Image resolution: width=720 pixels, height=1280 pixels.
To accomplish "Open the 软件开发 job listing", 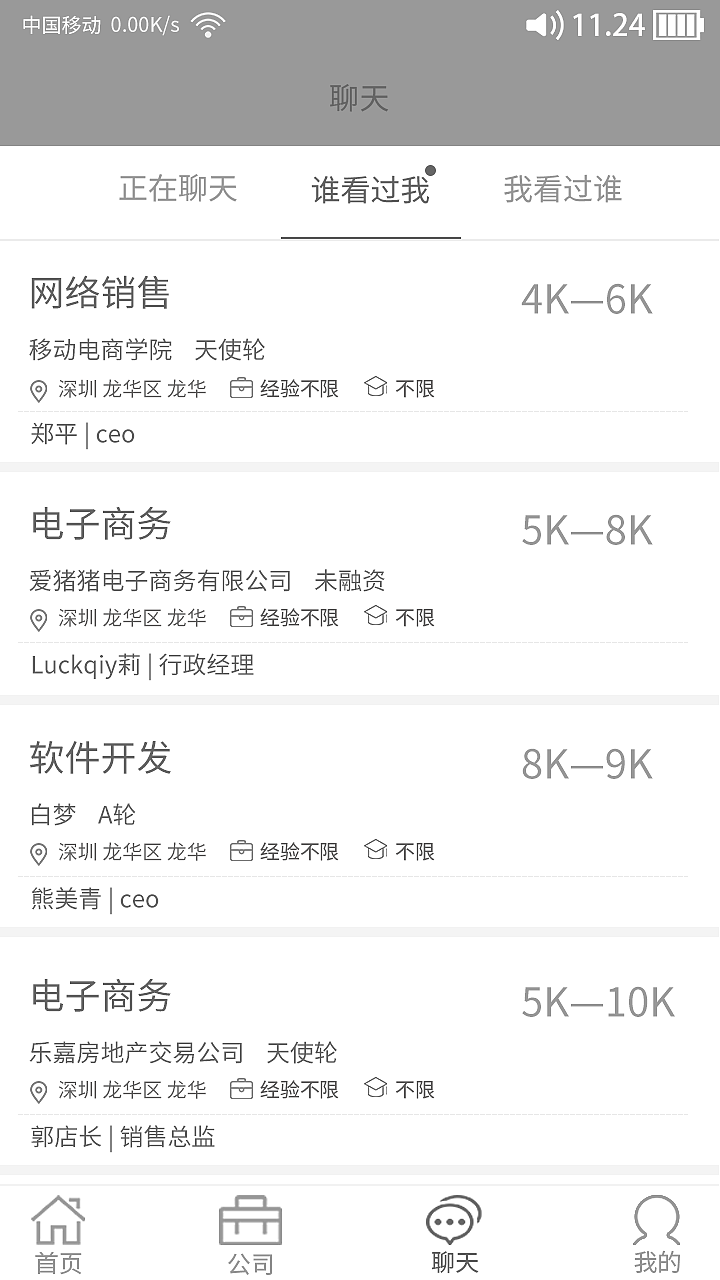I will click(99, 760).
